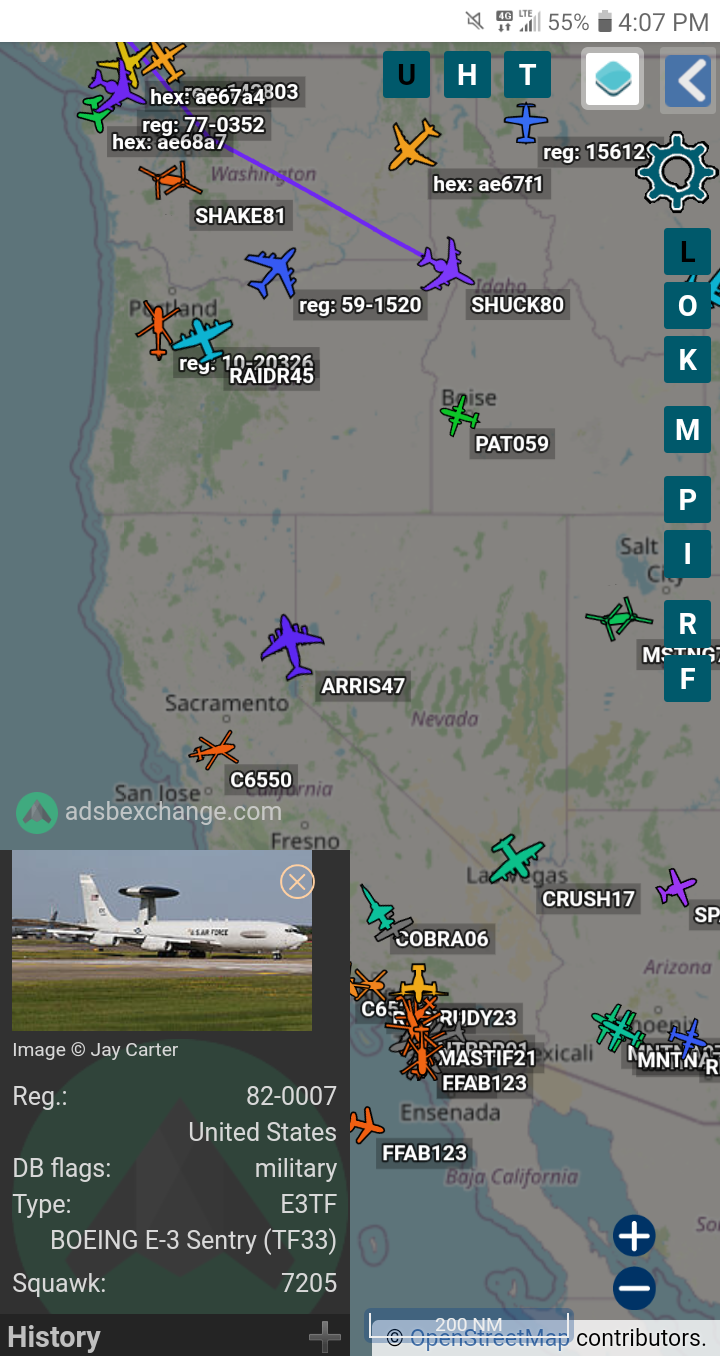Toggle the F map option
The width and height of the screenshot is (720, 1356).
[x=687, y=679]
